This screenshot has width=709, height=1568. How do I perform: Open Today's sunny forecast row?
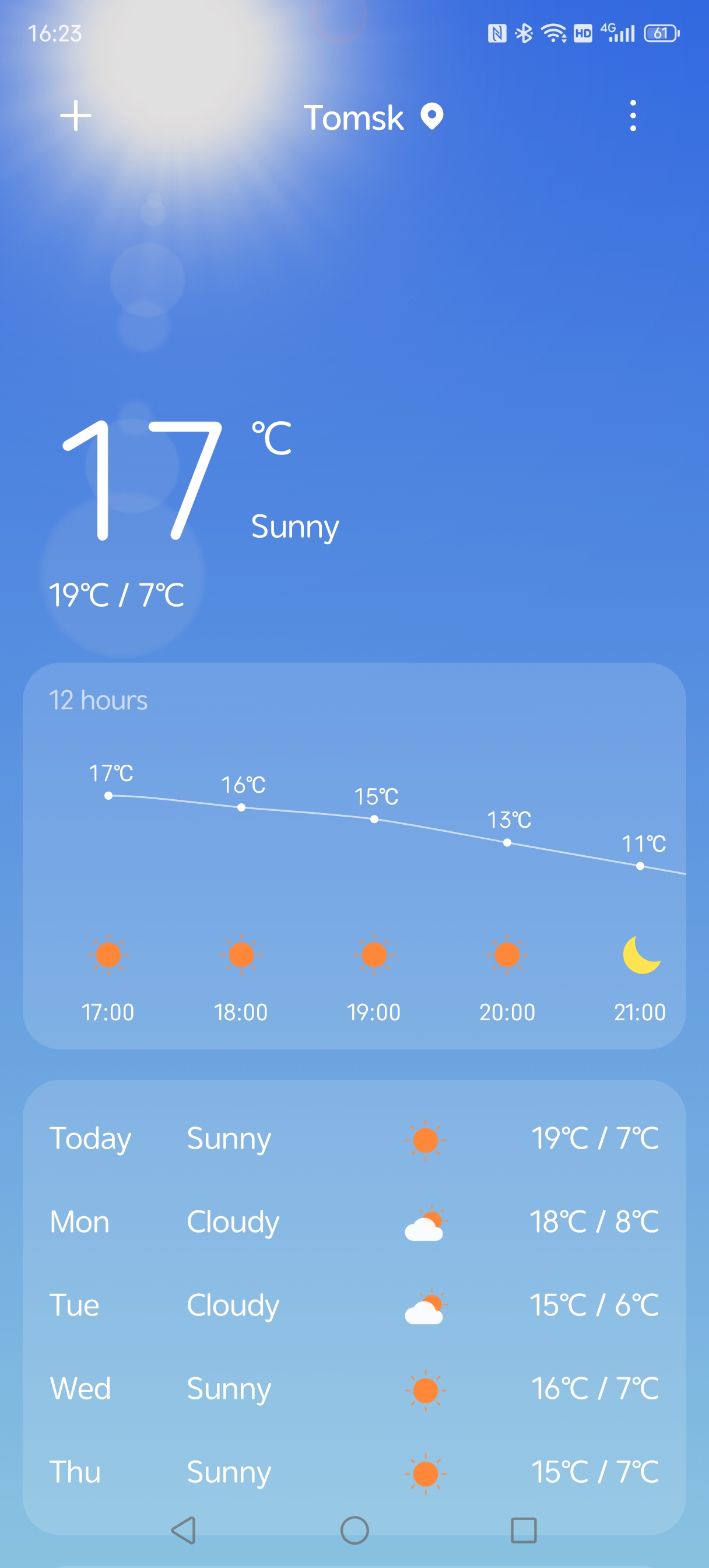354,1138
